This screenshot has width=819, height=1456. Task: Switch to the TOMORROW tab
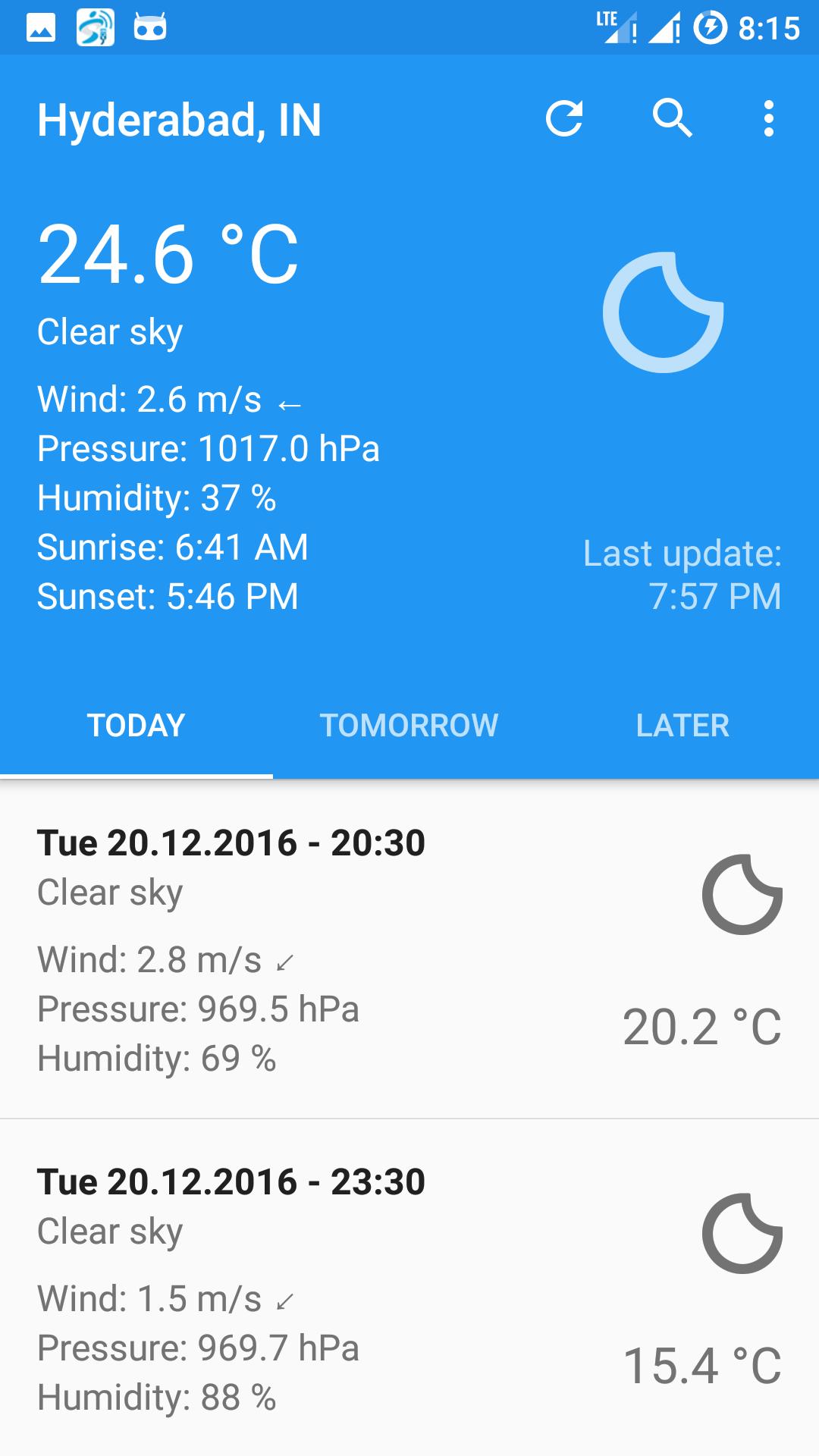[x=409, y=726]
